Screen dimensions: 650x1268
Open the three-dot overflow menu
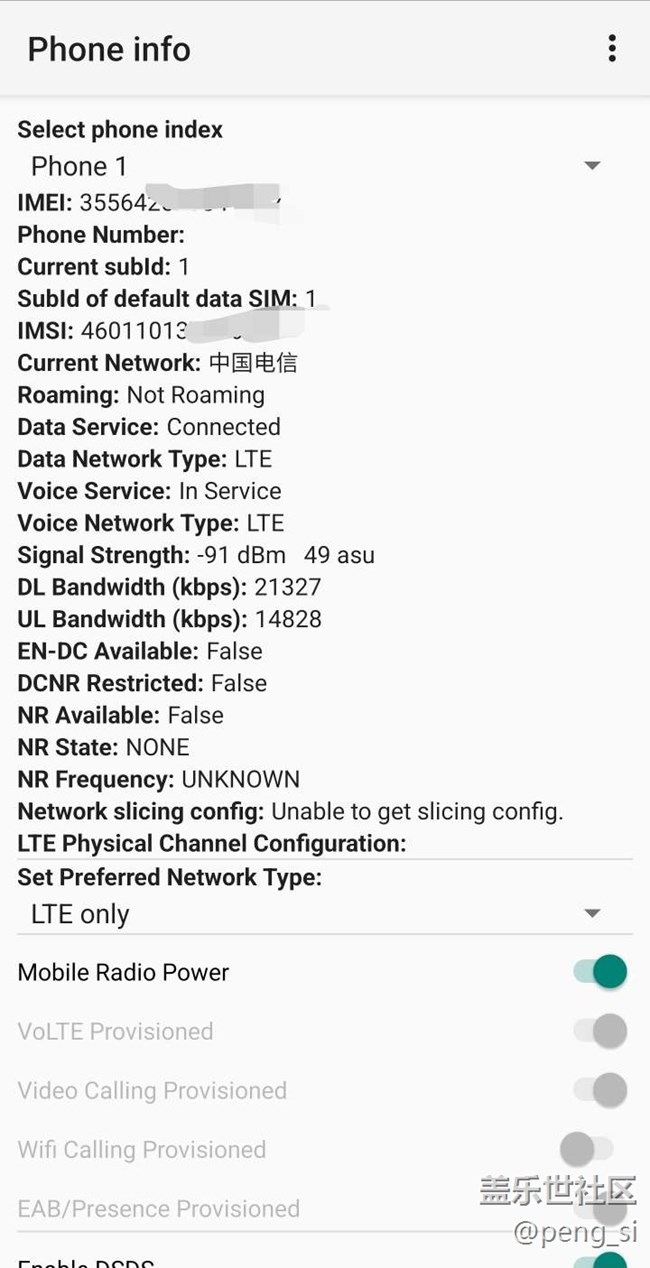612,48
